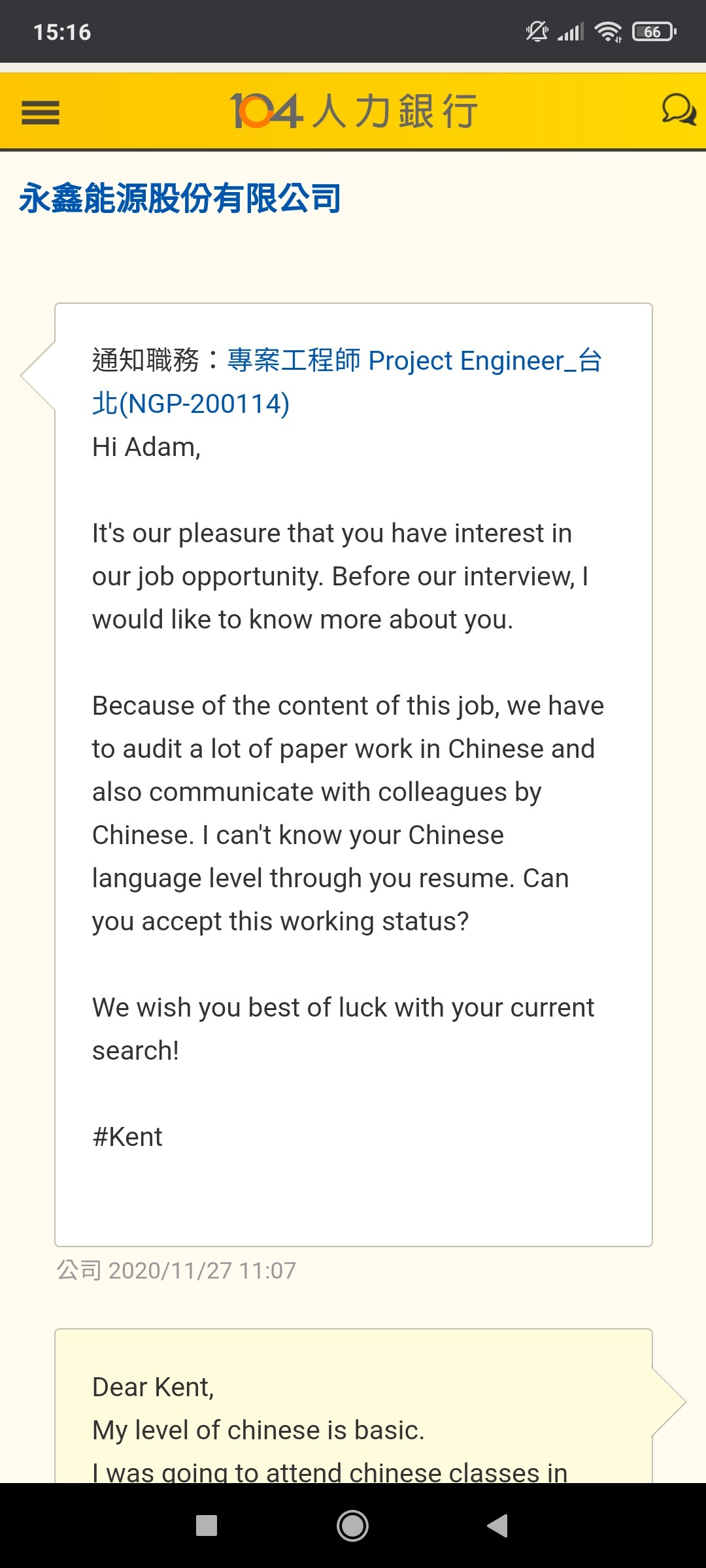
Task: Open the Project Engineer job posting link
Action: tap(413, 361)
